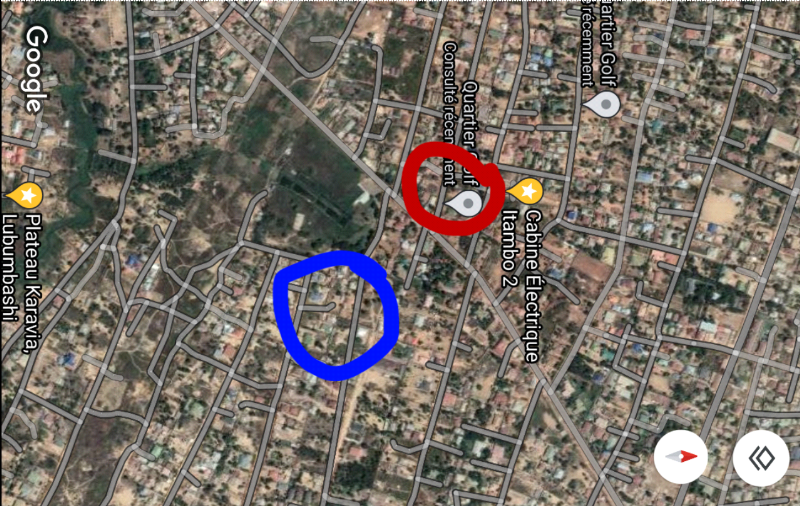Select the Quartier Golf pin circled in red

tap(467, 203)
